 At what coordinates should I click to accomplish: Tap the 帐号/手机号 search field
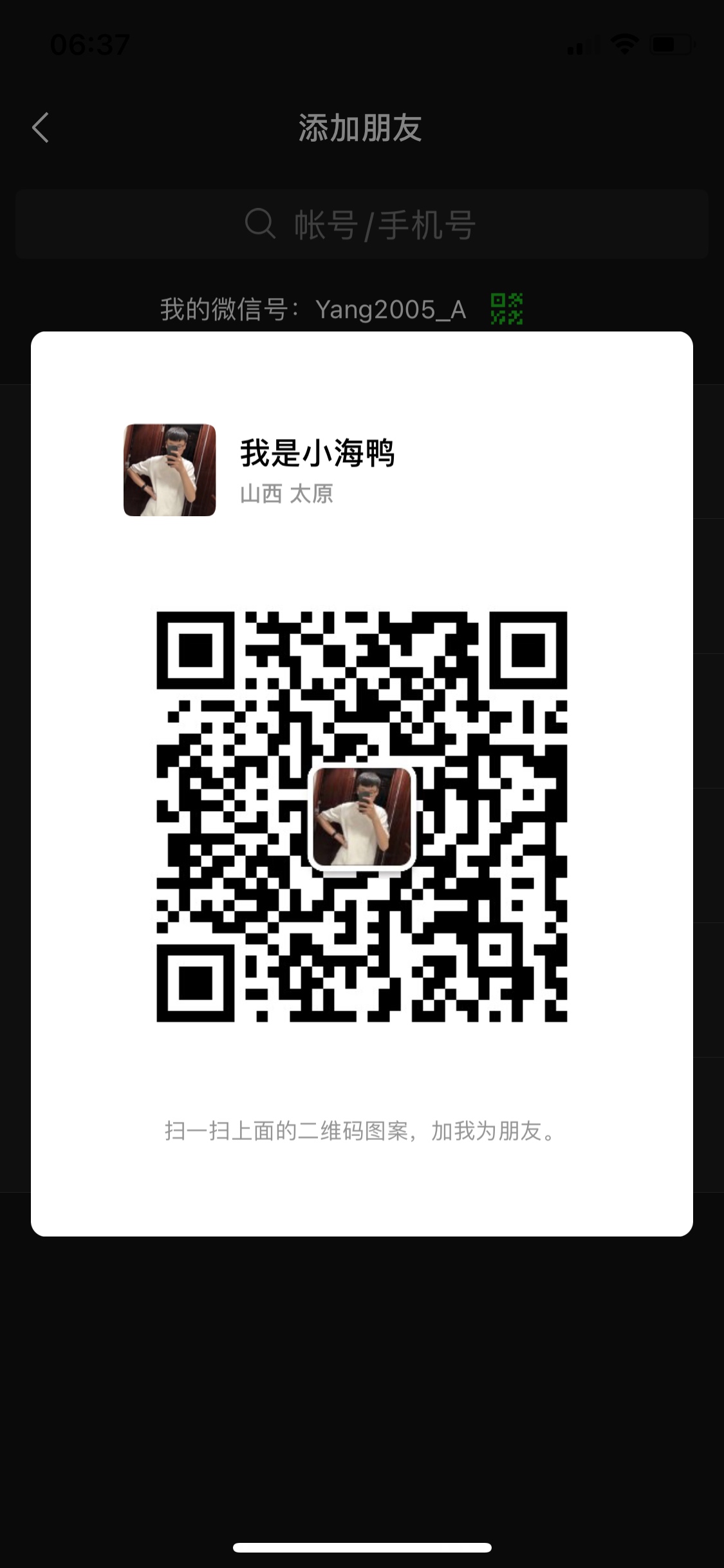[x=362, y=225]
